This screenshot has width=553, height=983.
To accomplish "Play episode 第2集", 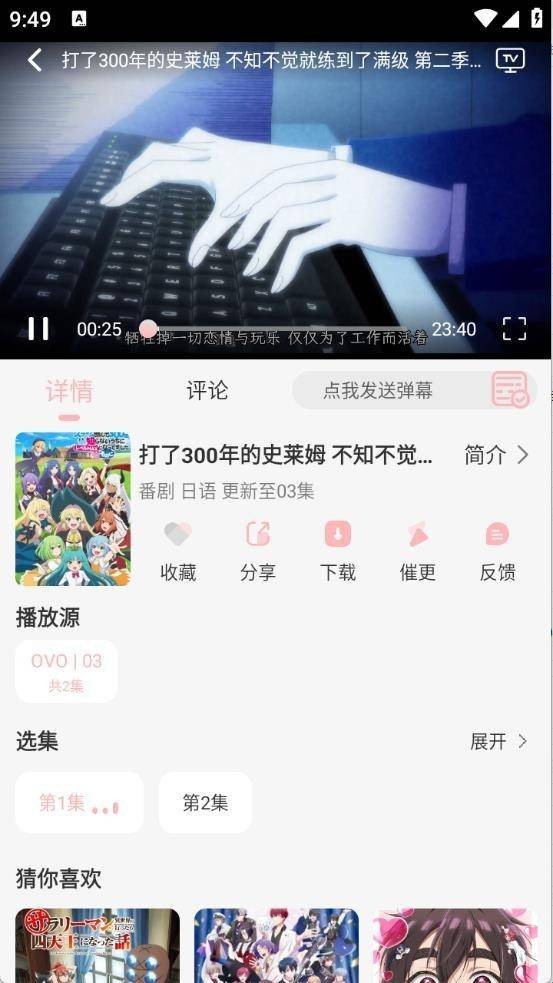I will tap(205, 802).
